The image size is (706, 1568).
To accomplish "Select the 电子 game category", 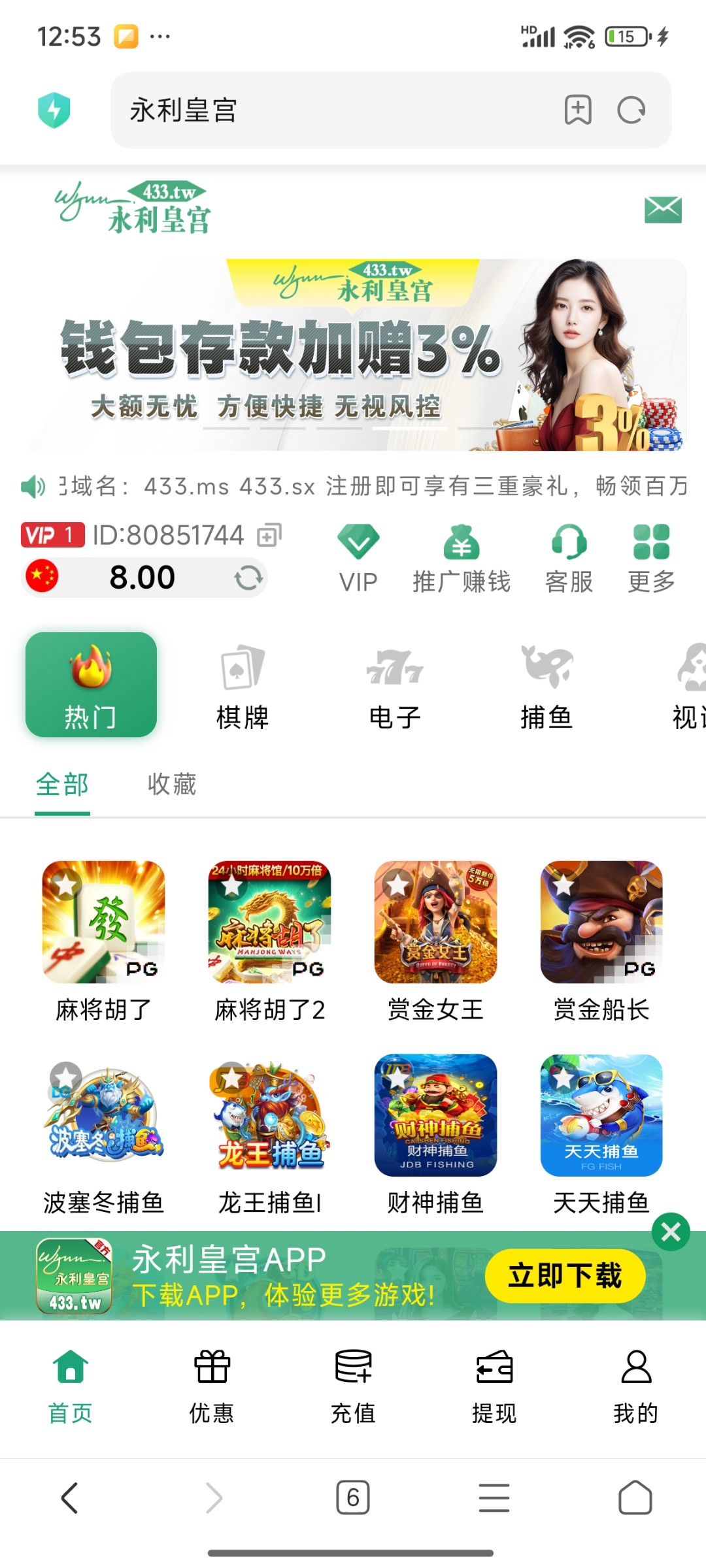I will coord(395,686).
